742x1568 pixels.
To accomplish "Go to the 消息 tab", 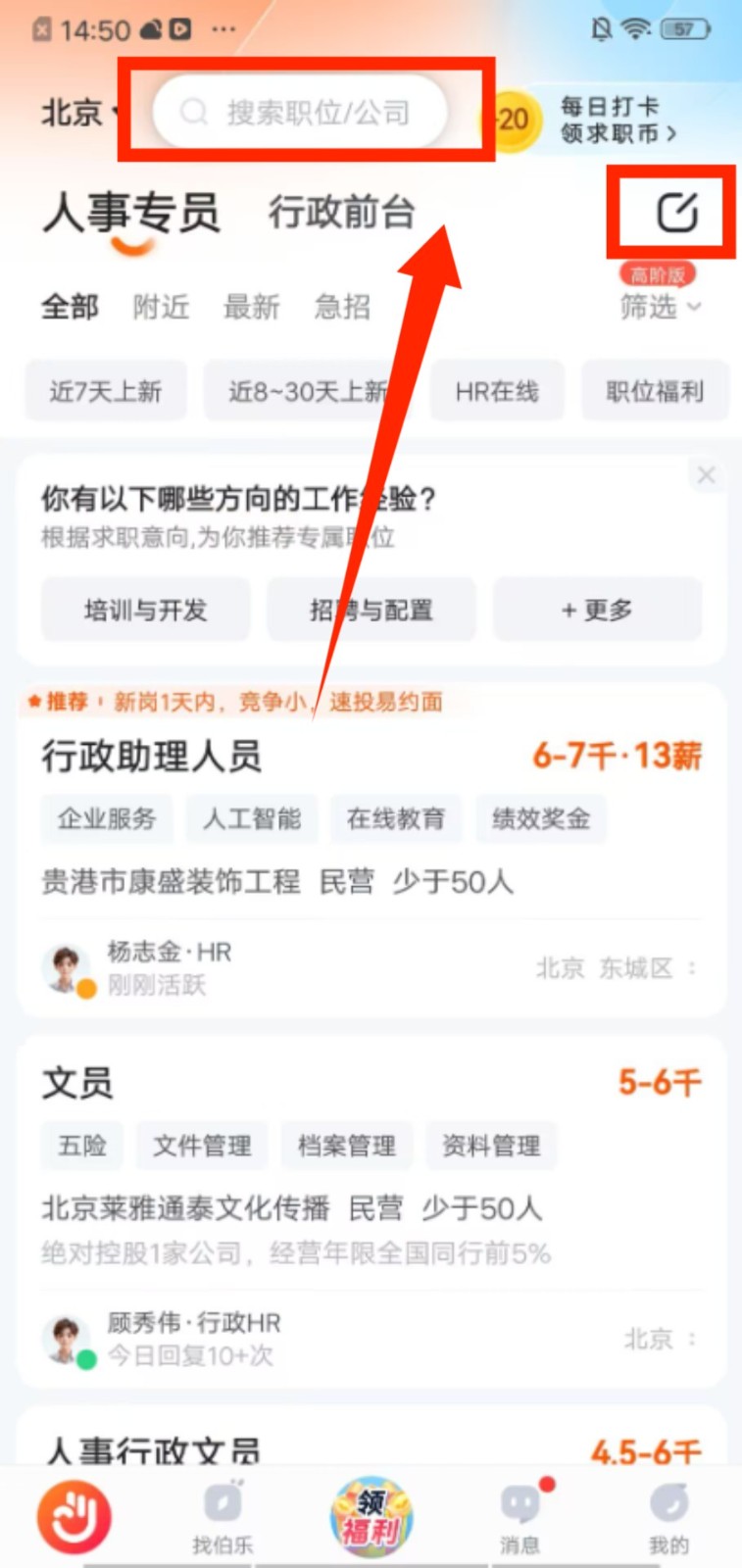I will (519, 1517).
